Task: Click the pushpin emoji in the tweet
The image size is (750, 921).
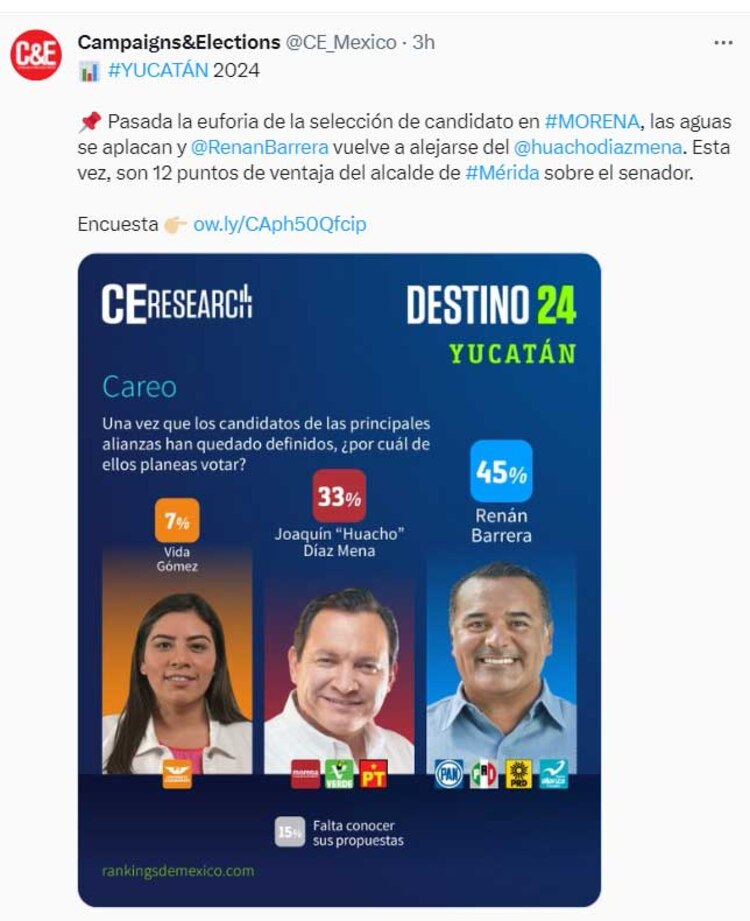Action: 89,122
